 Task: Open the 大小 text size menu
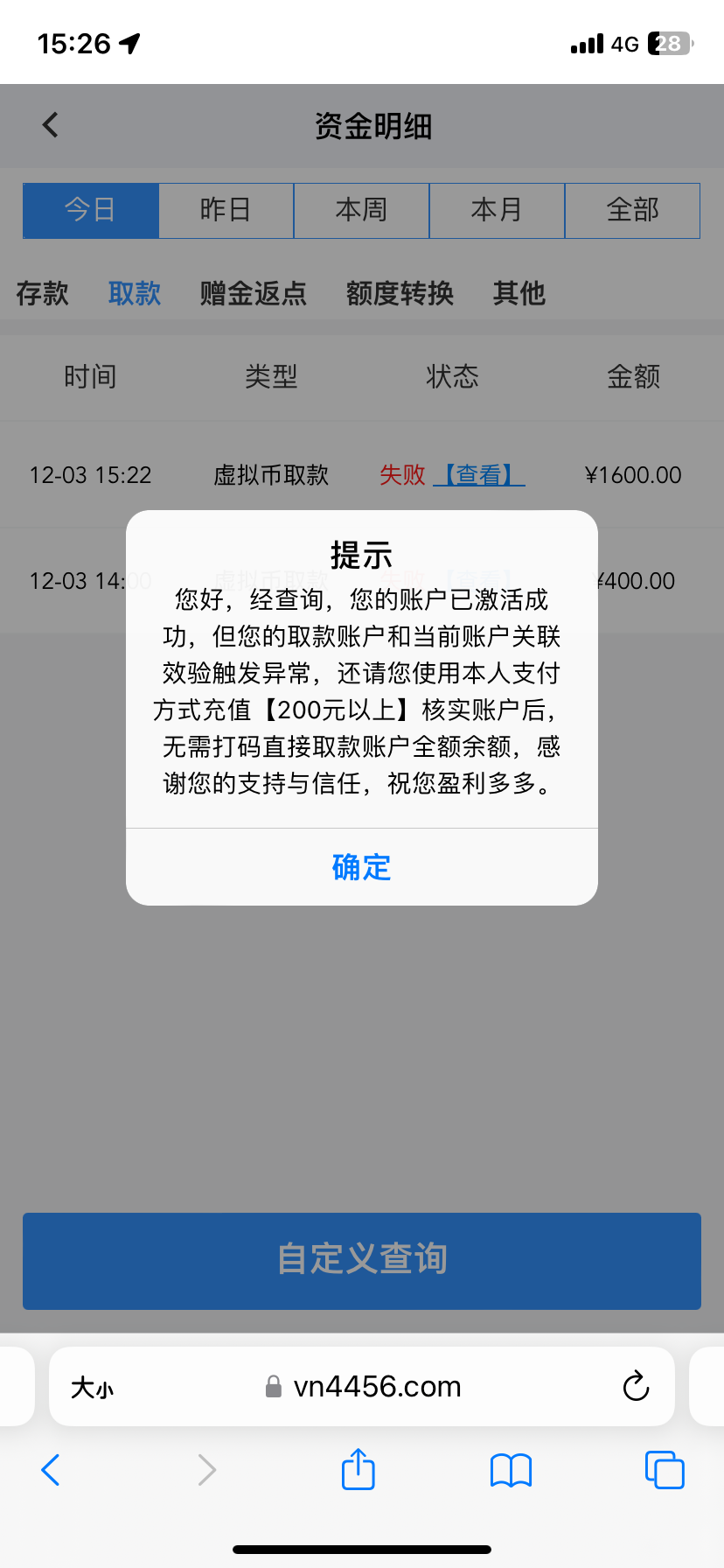pyautogui.click(x=93, y=1387)
